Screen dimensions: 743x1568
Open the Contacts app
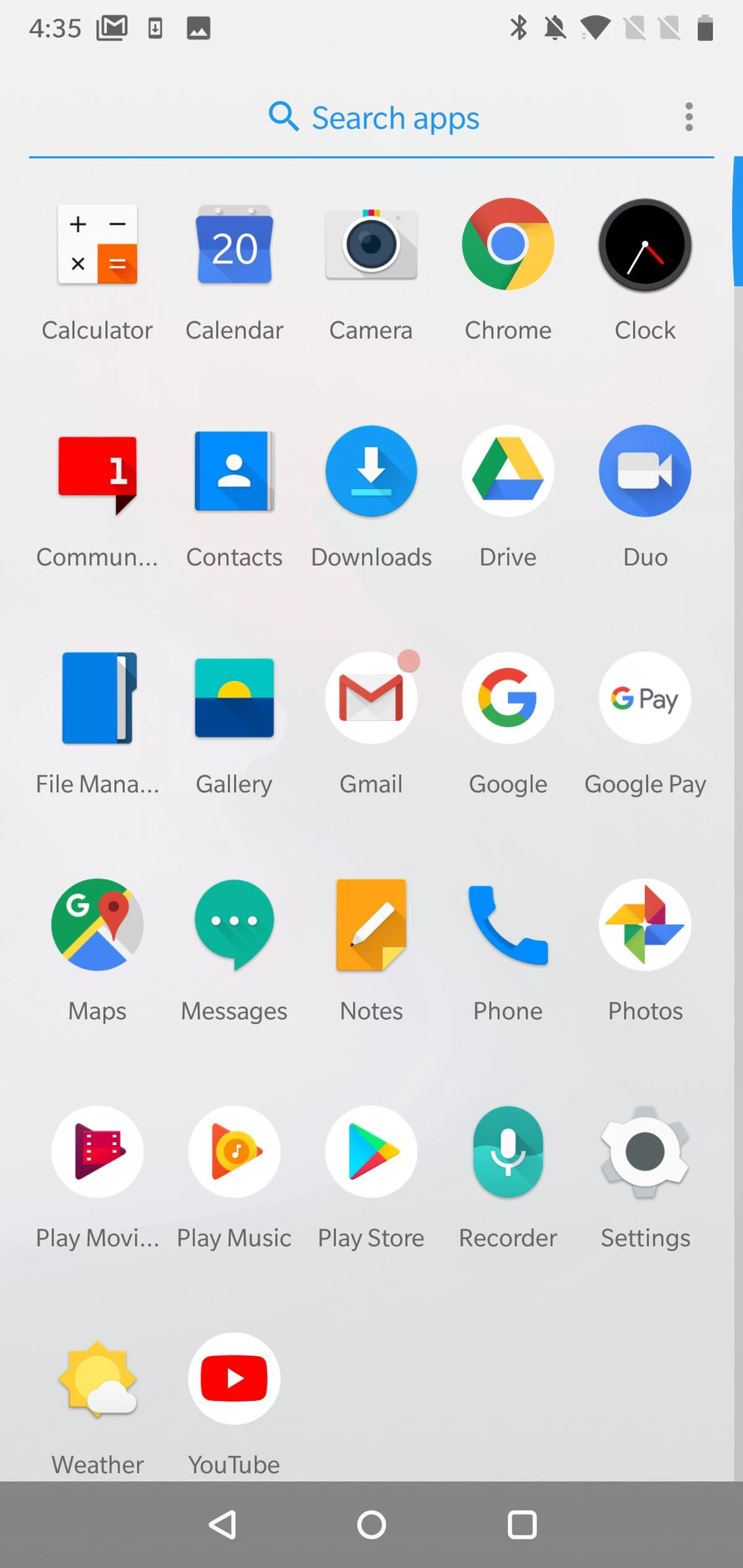point(235,472)
